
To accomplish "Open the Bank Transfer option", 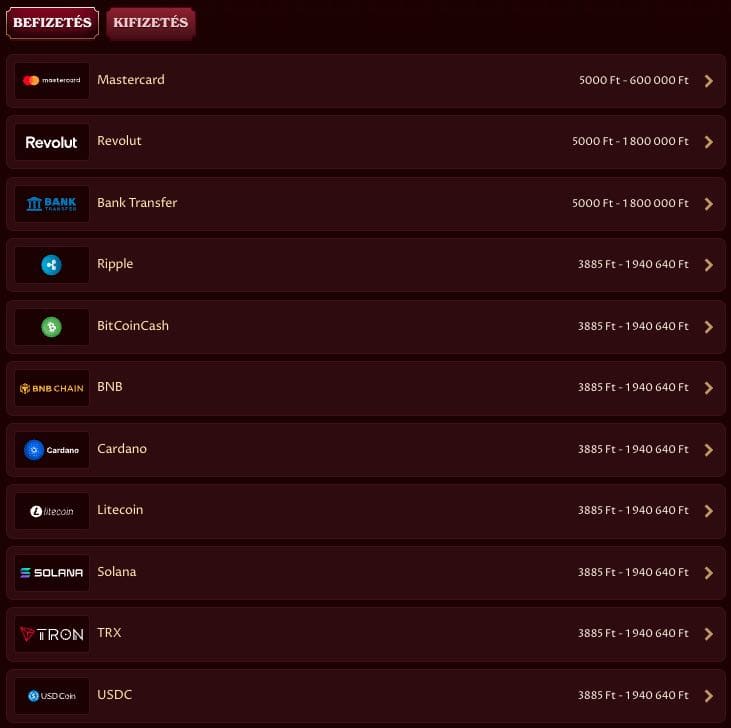I will tap(365, 203).
